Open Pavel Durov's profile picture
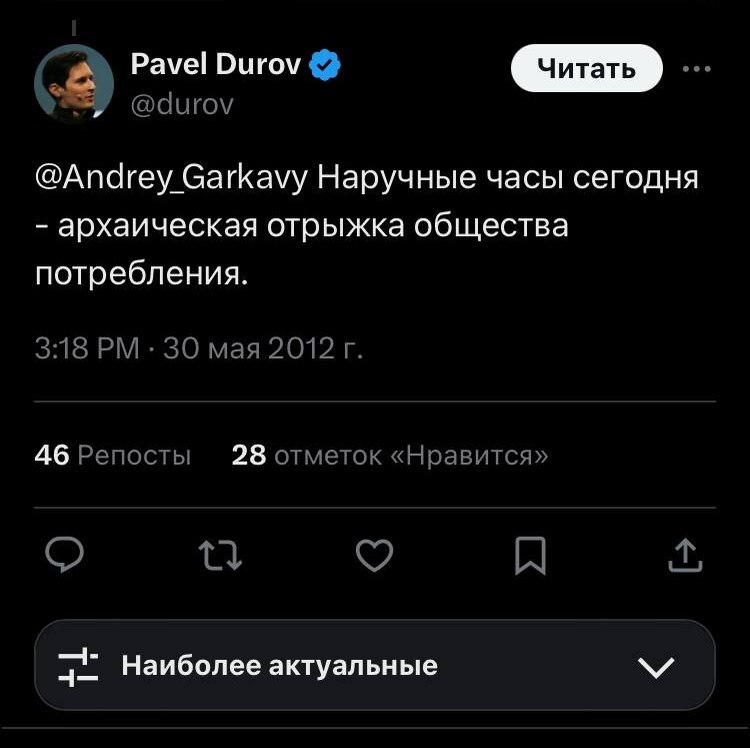 74,84
